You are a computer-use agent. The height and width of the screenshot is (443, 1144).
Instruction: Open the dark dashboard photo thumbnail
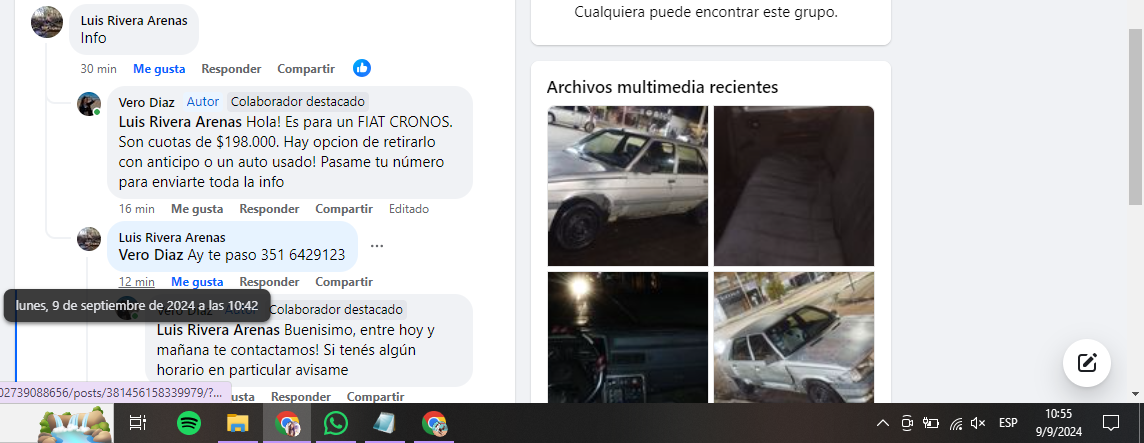(x=627, y=337)
